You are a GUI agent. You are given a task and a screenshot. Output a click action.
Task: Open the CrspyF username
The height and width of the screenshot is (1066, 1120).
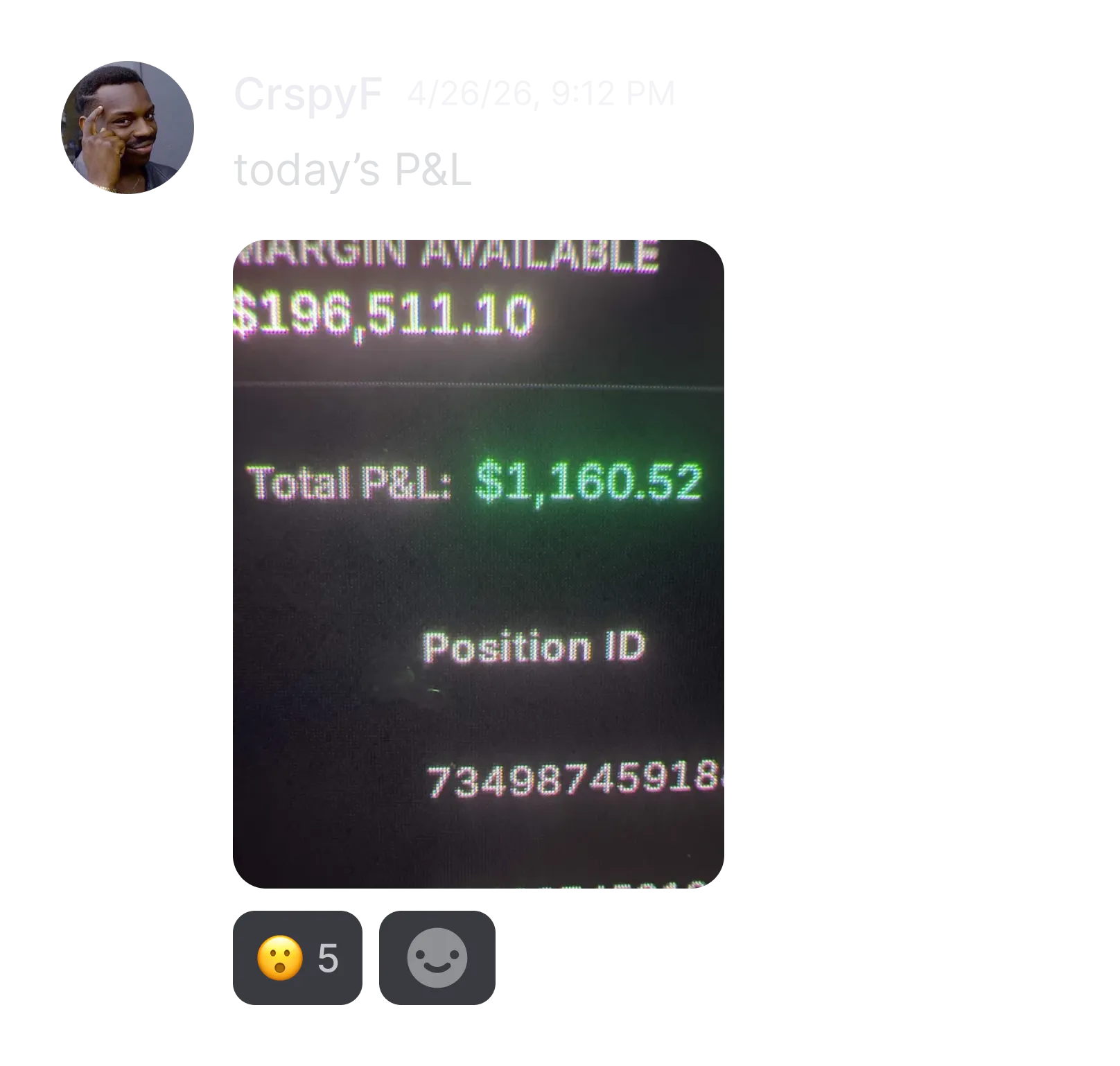tap(308, 94)
